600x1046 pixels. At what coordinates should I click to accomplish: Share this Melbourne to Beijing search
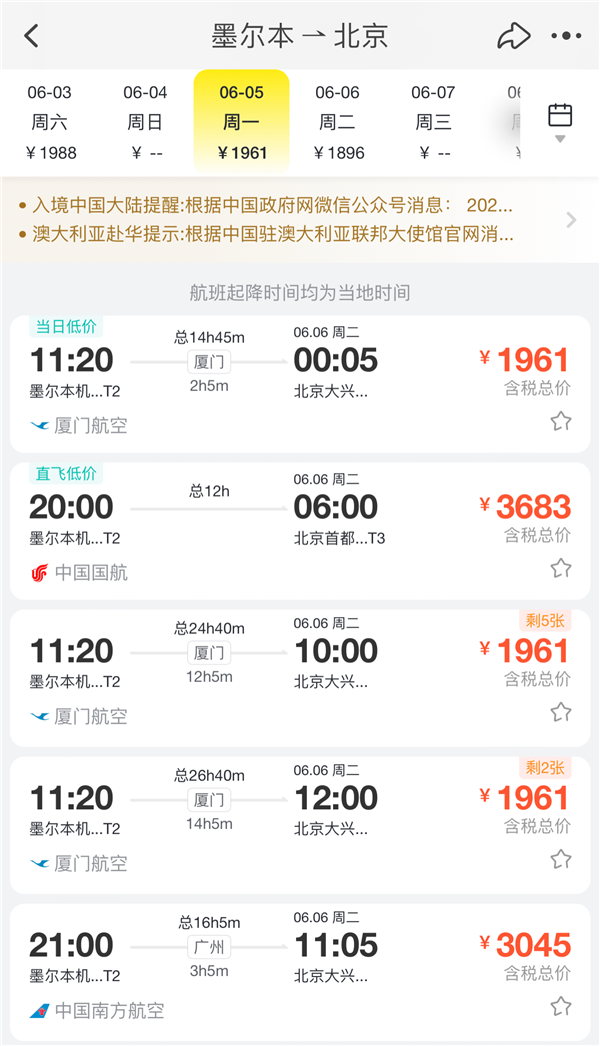coord(513,36)
